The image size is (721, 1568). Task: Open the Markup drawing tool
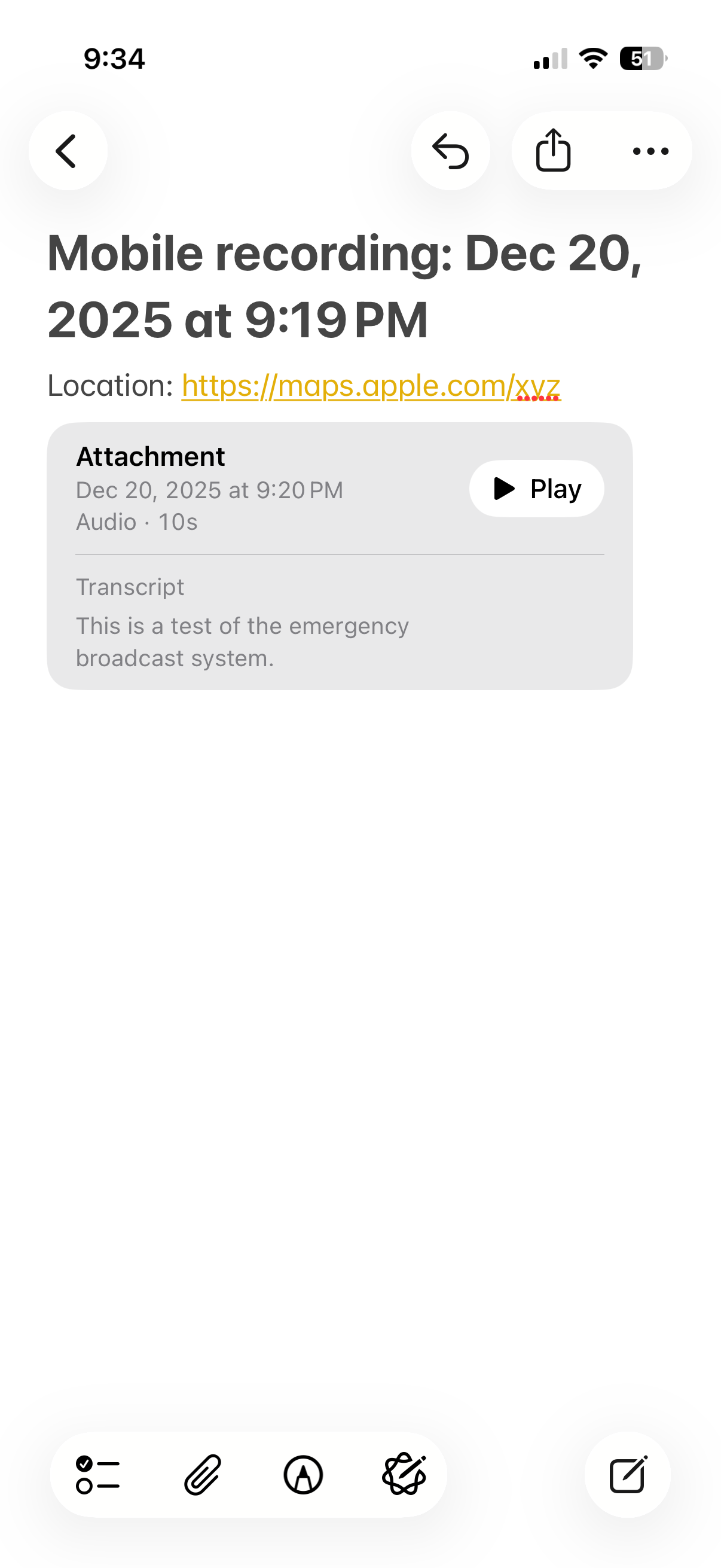tap(304, 1474)
